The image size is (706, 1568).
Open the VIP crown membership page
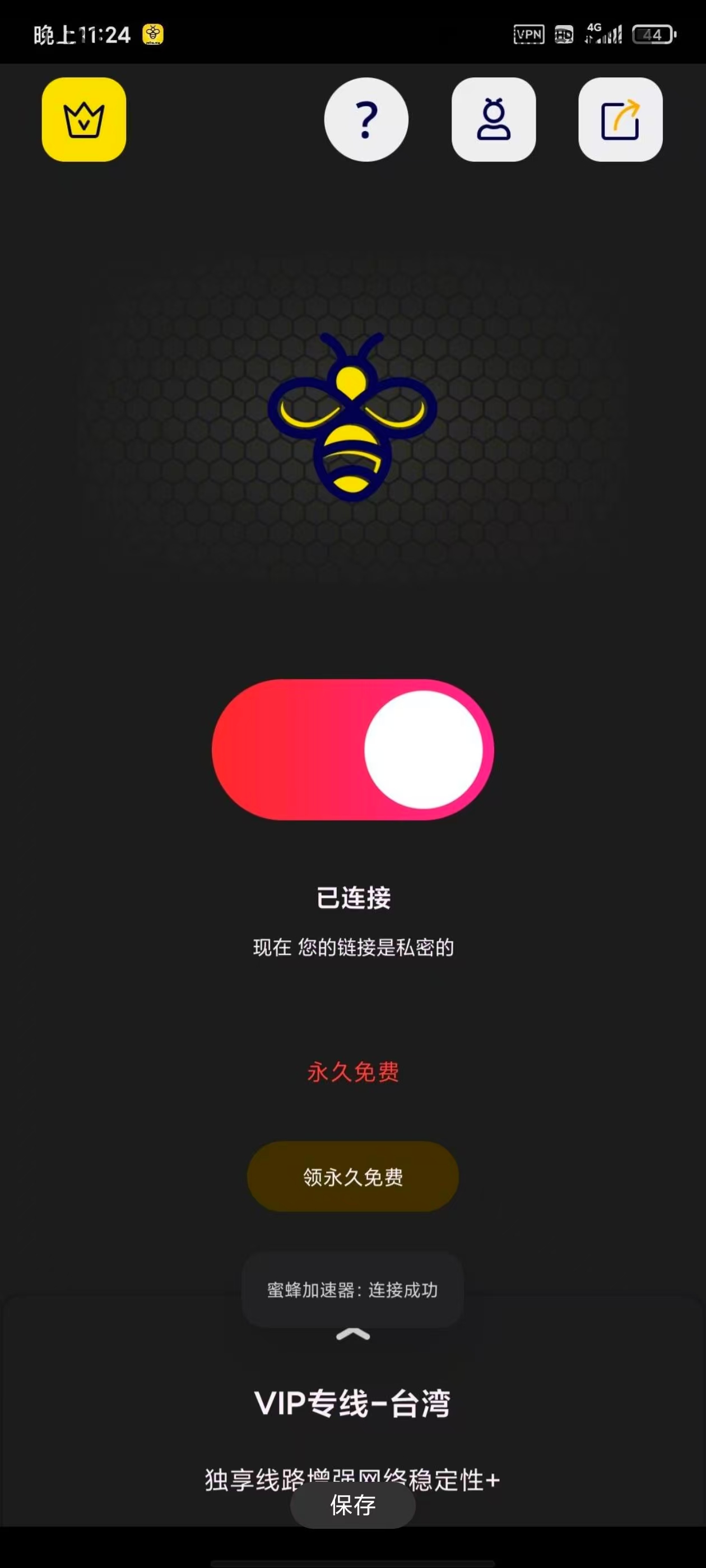tap(83, 119)
